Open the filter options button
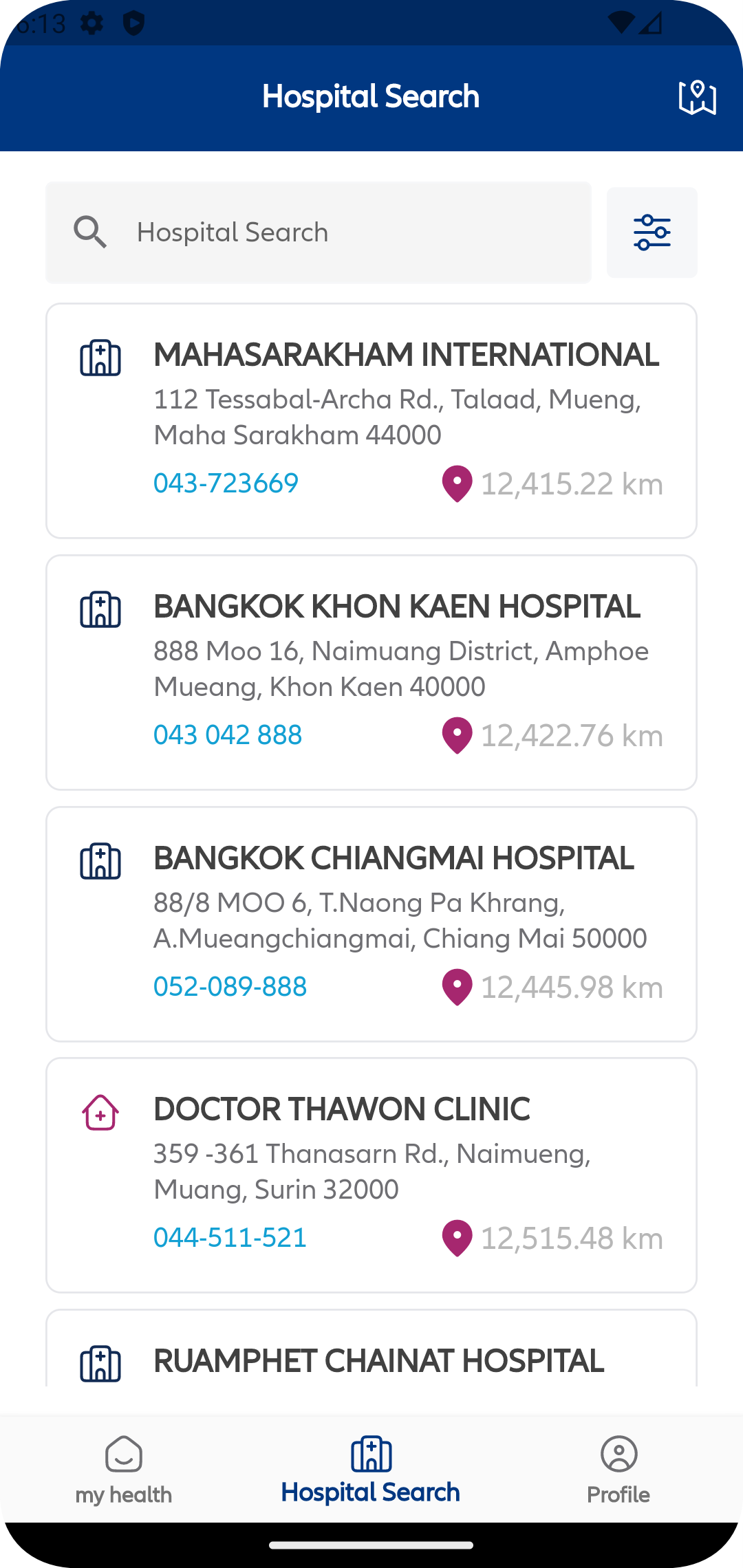Viewport: 743px width, 1568px height. [652, 232]
